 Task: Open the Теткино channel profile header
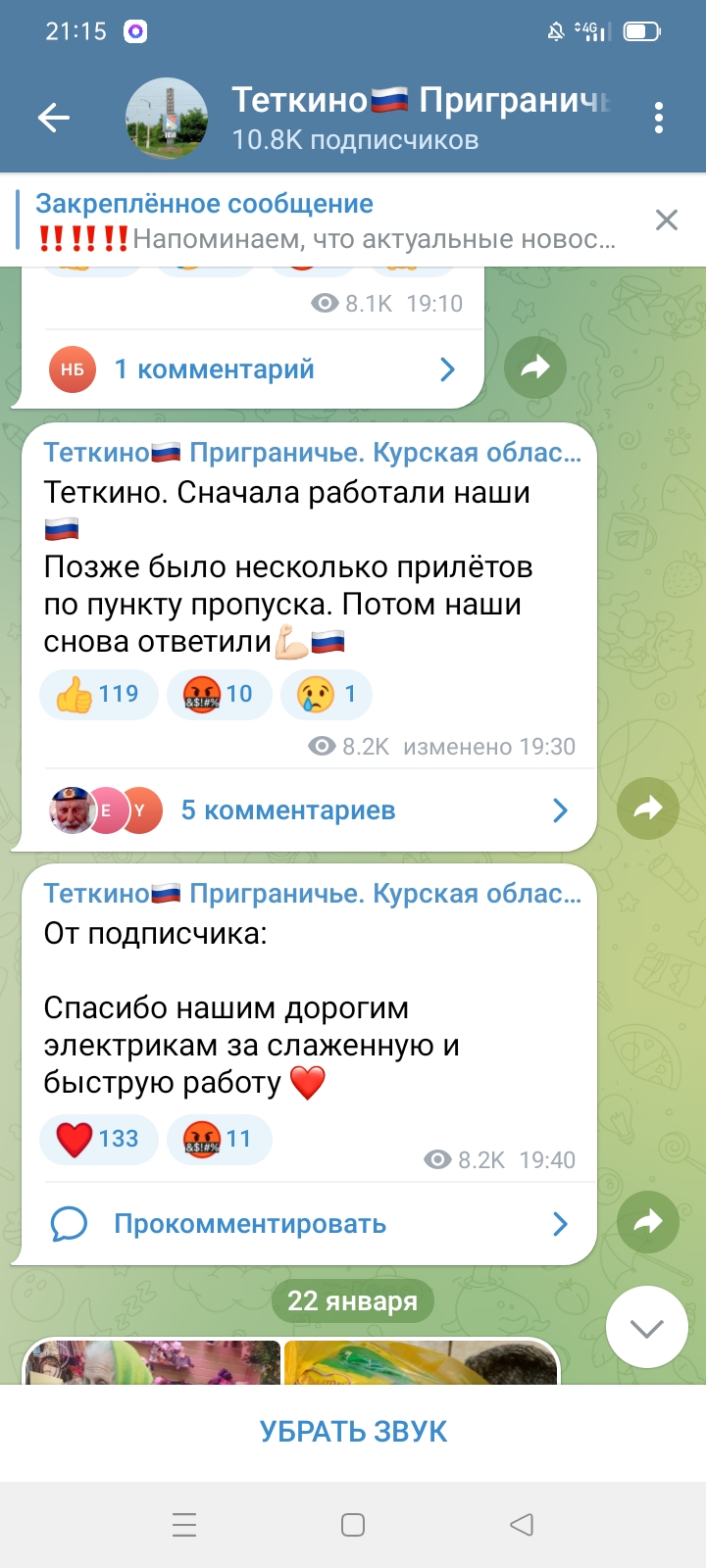click(x=373, y=119)
